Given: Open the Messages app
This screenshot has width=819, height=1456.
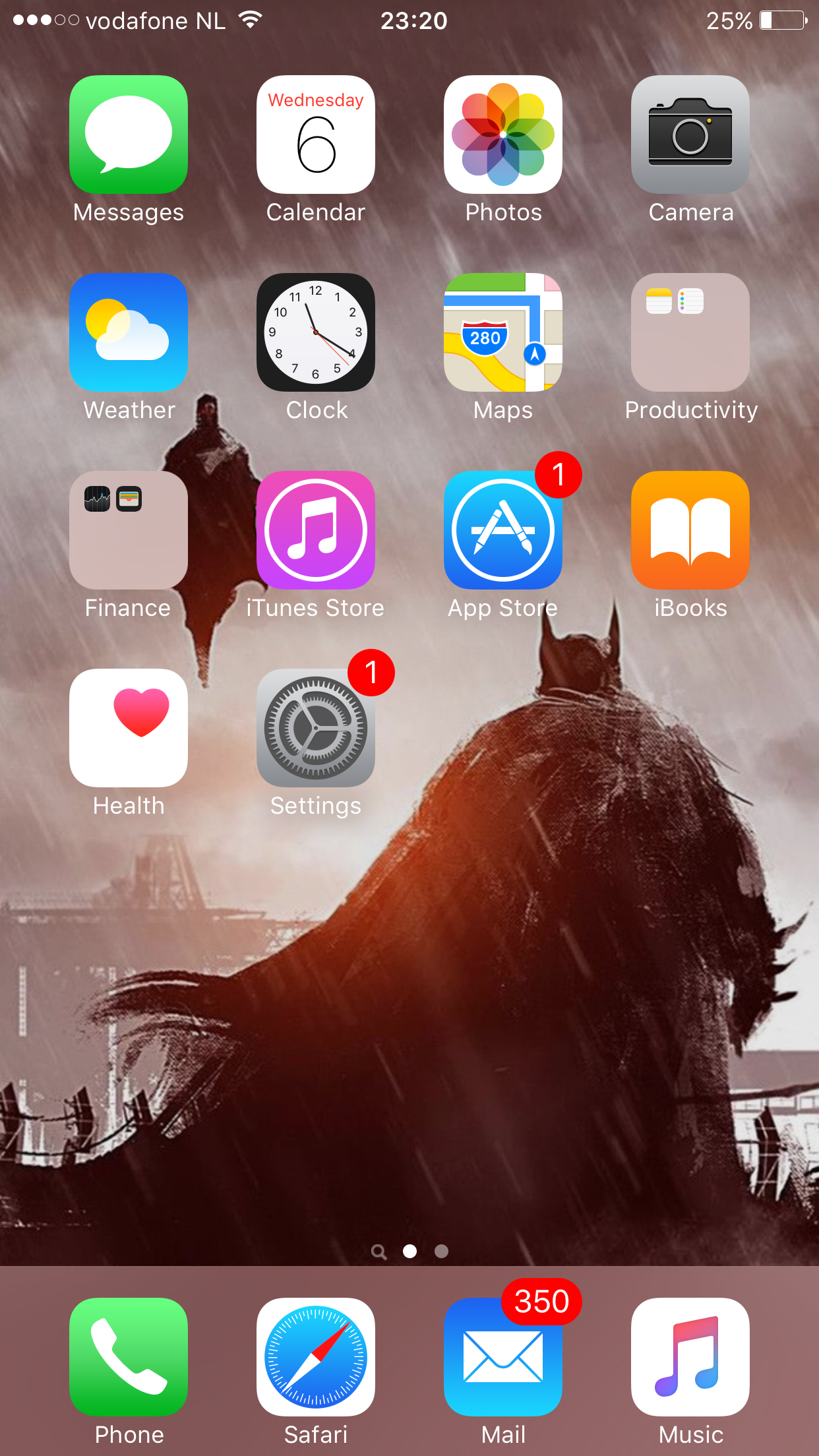Looking at the screenshot, I should [x=129, y=135].
